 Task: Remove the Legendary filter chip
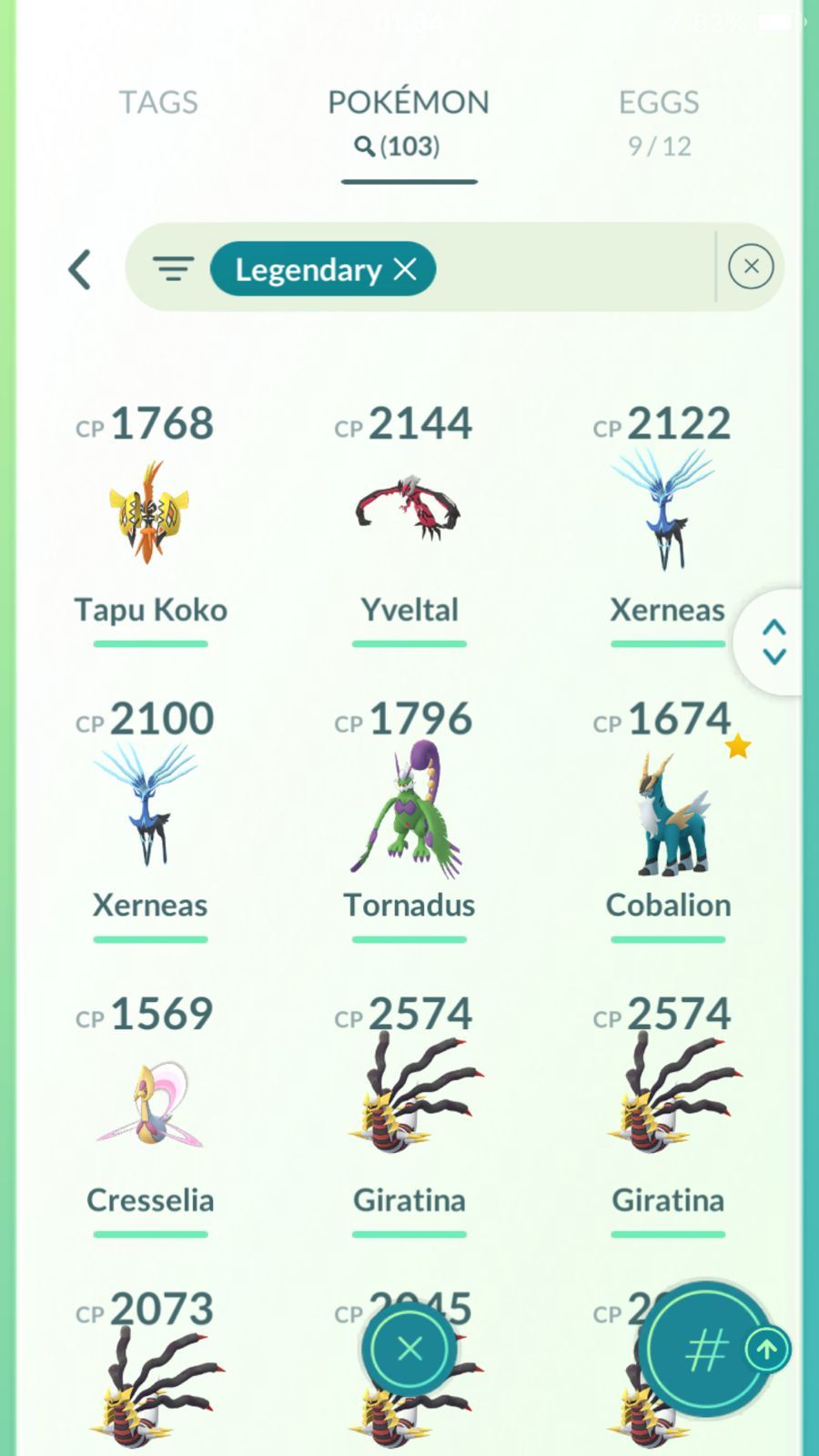pos(405,268)
